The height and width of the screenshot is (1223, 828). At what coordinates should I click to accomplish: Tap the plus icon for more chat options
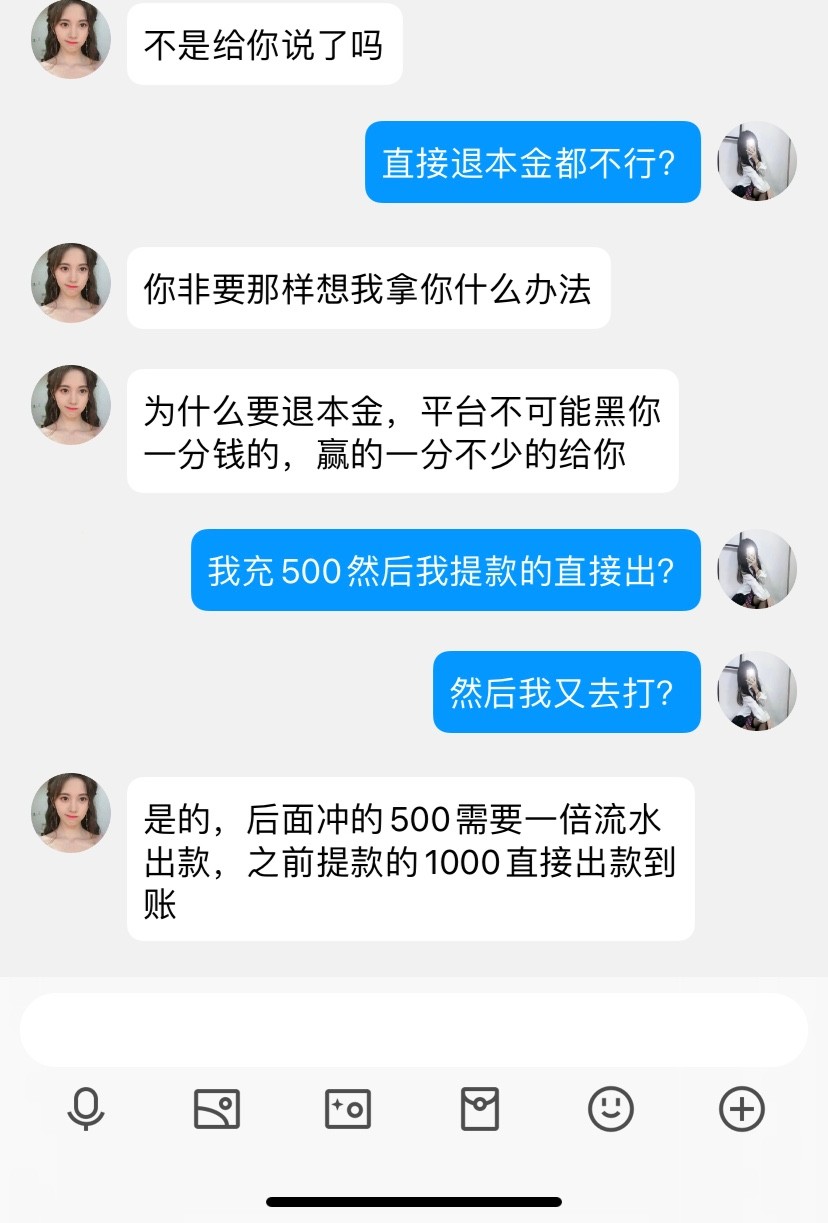[740, 1108]
